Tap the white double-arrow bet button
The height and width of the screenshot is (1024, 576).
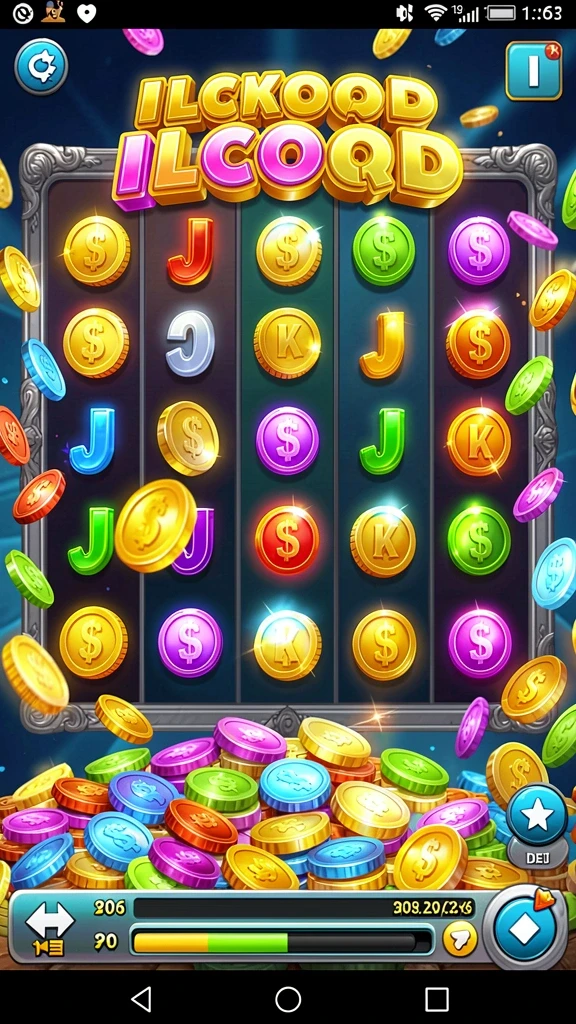pos(49,929)
